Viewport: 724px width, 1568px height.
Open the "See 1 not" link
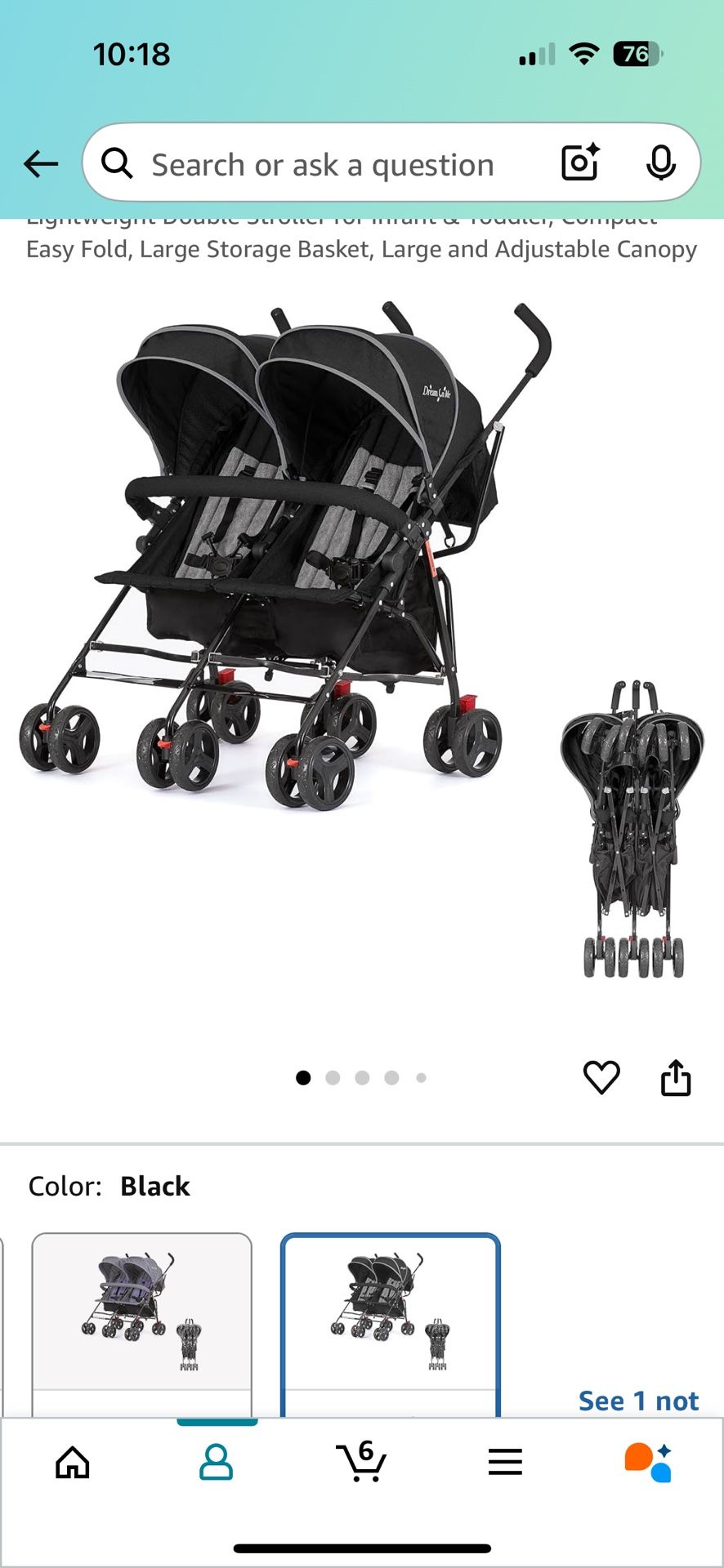coord(638,1401)
